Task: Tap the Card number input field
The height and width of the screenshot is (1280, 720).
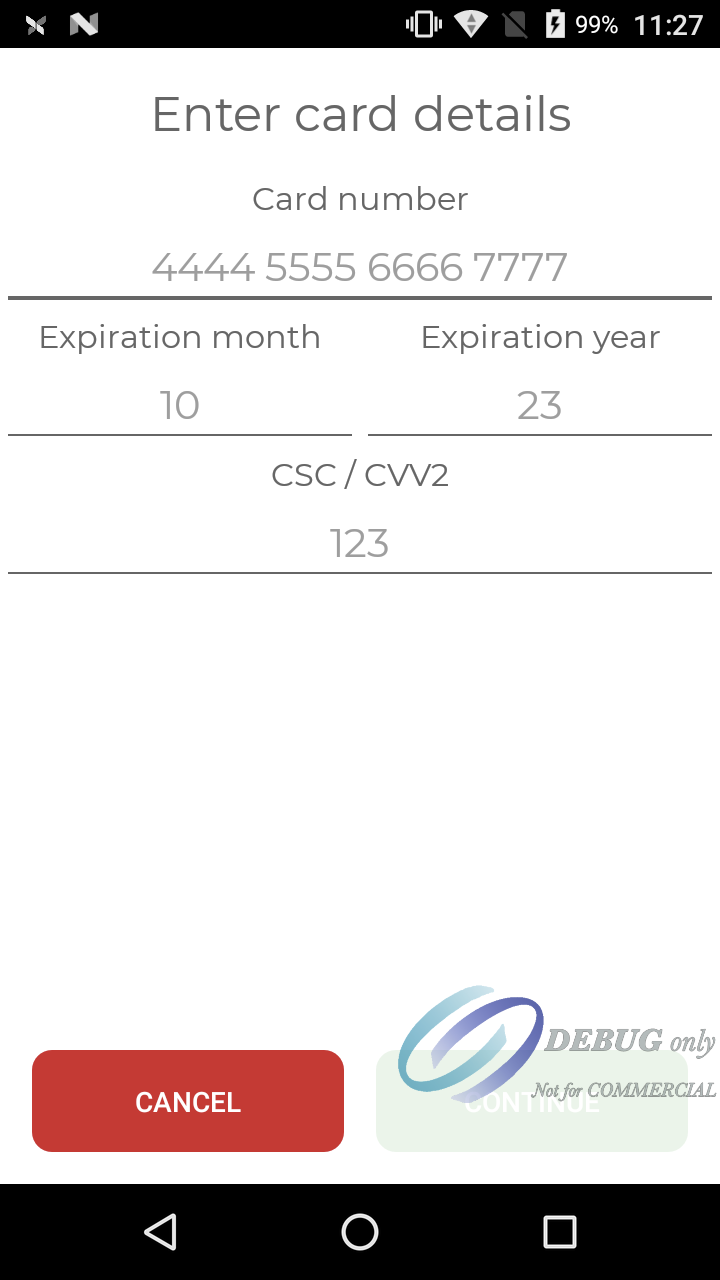Action: coord(360,267)
